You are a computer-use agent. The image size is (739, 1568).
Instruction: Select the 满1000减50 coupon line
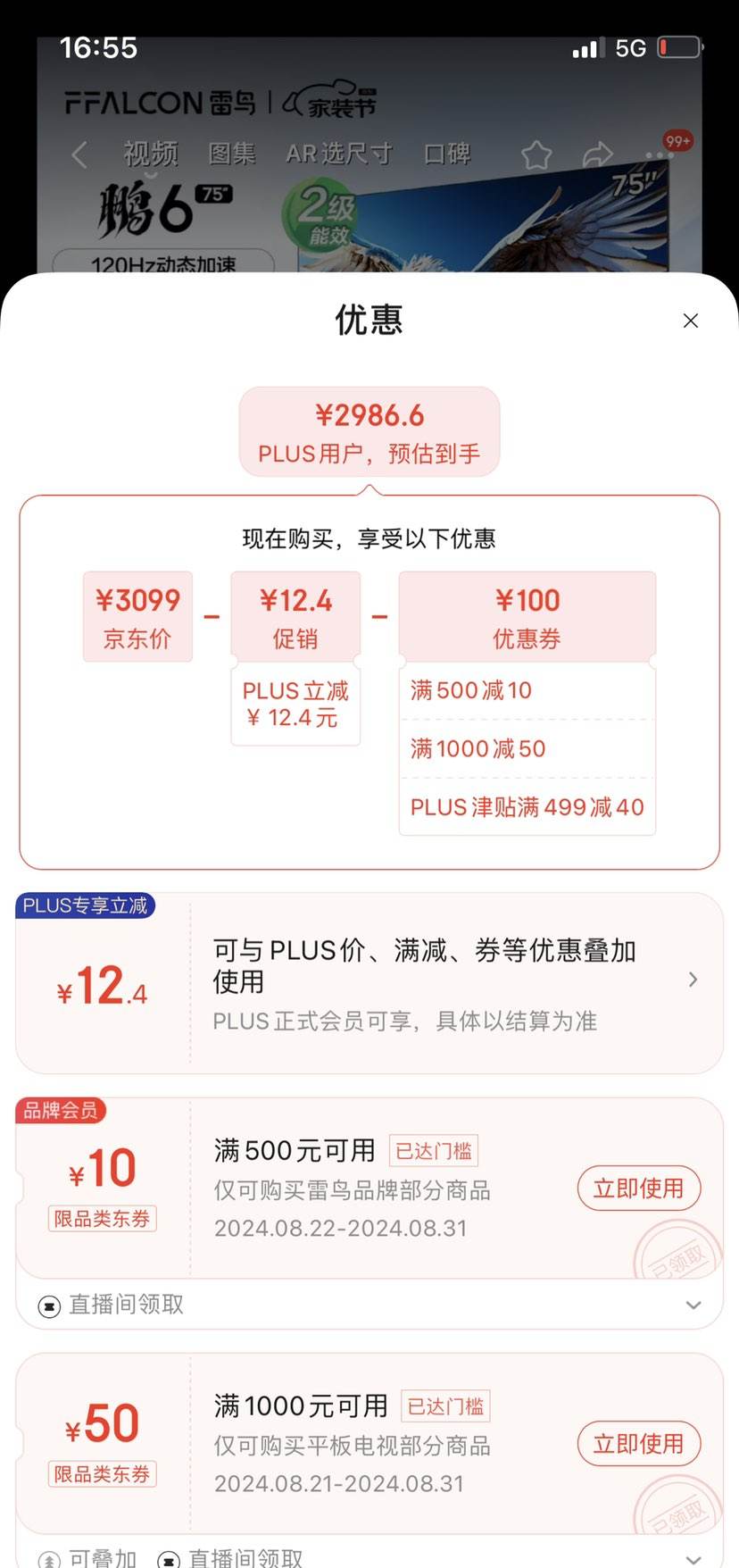pos(527,748)
